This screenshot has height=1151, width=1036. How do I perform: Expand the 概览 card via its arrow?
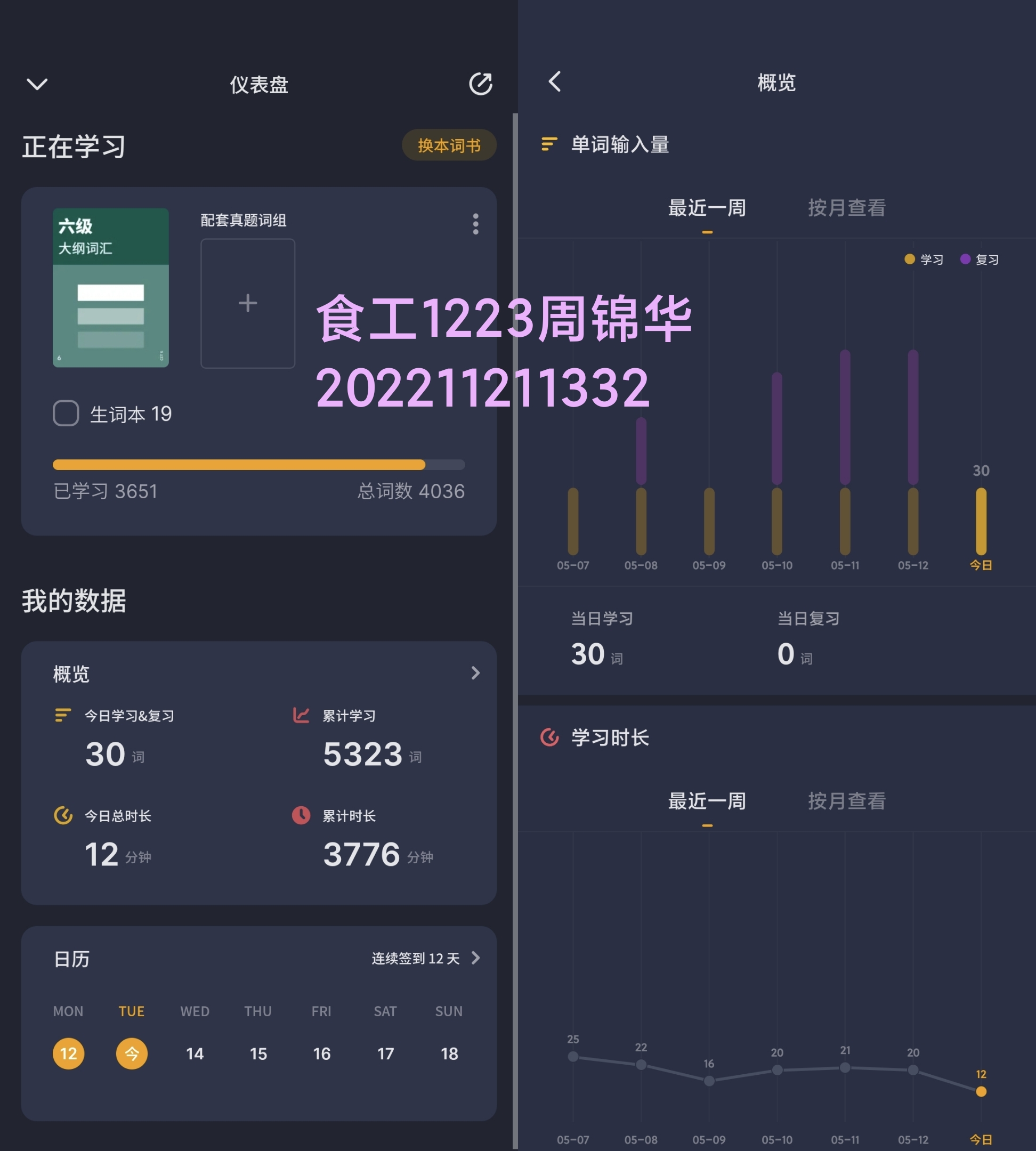(x=475, y=674)
